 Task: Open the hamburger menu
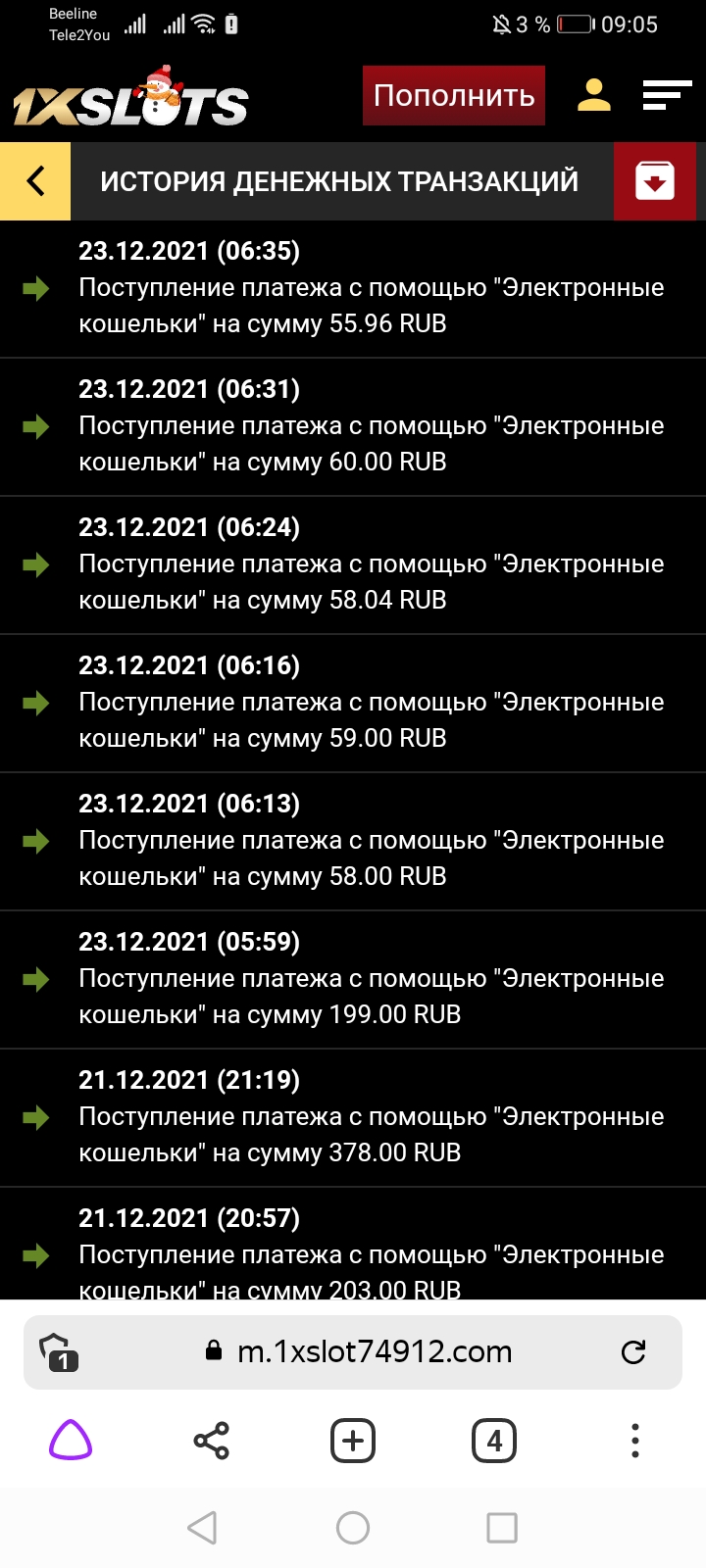pyautogui.click(x=667, y=95)
